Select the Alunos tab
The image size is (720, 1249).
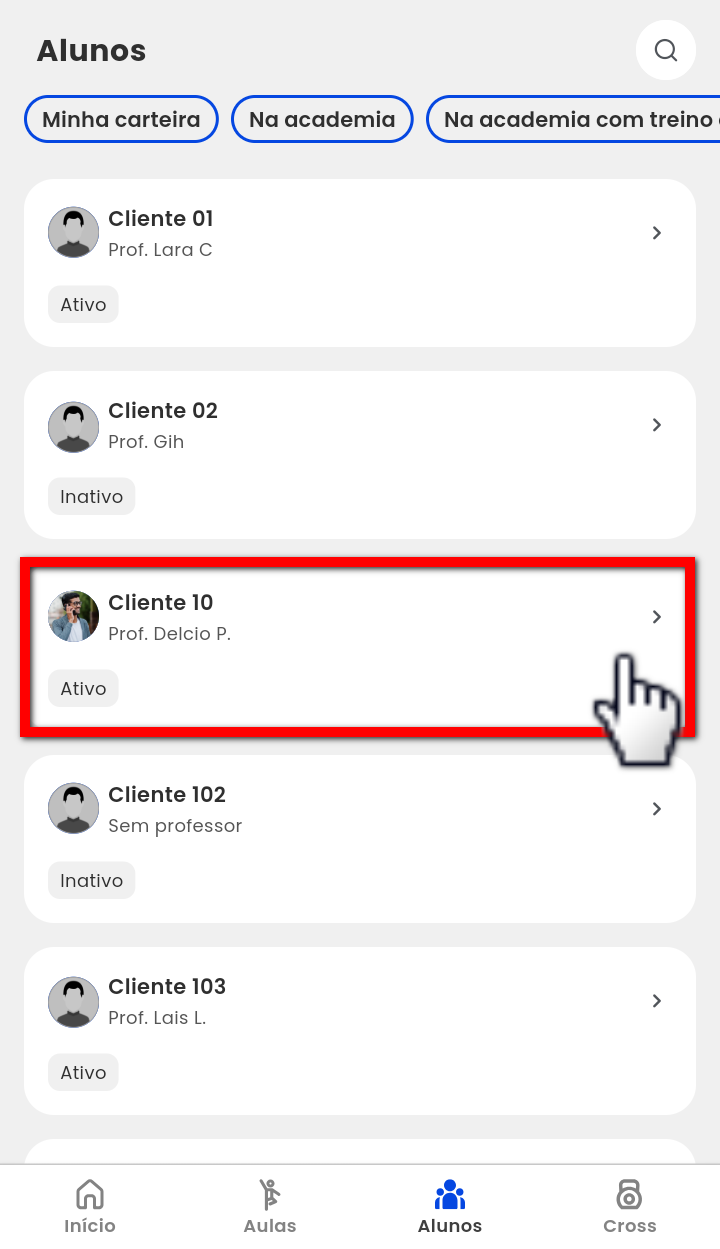click(x=450, y=1206)
